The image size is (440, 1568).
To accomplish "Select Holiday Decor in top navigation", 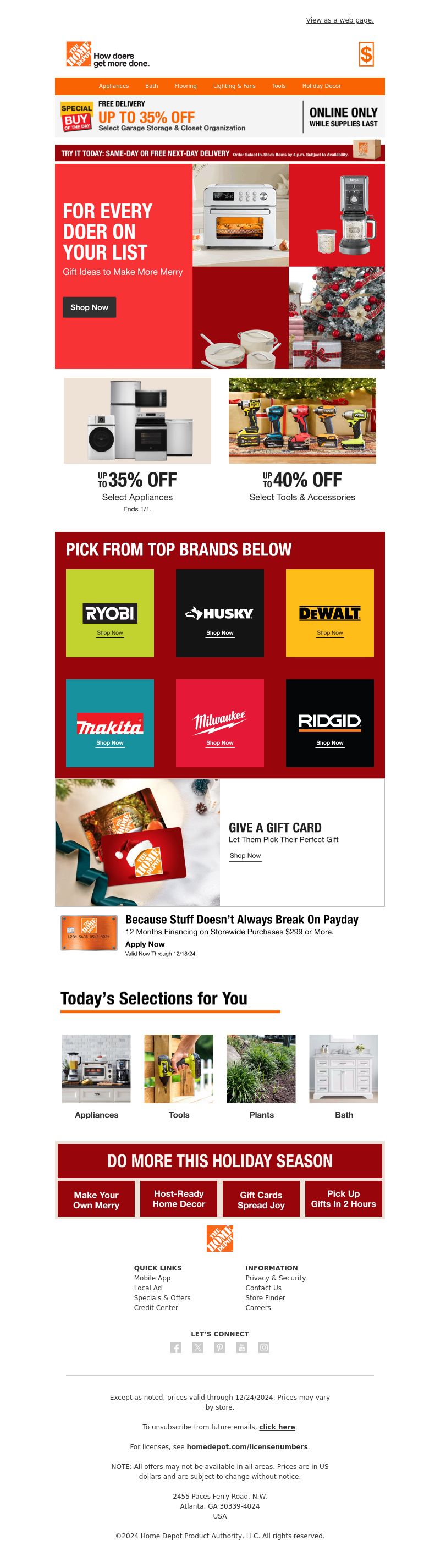I will tap(321, 86).
